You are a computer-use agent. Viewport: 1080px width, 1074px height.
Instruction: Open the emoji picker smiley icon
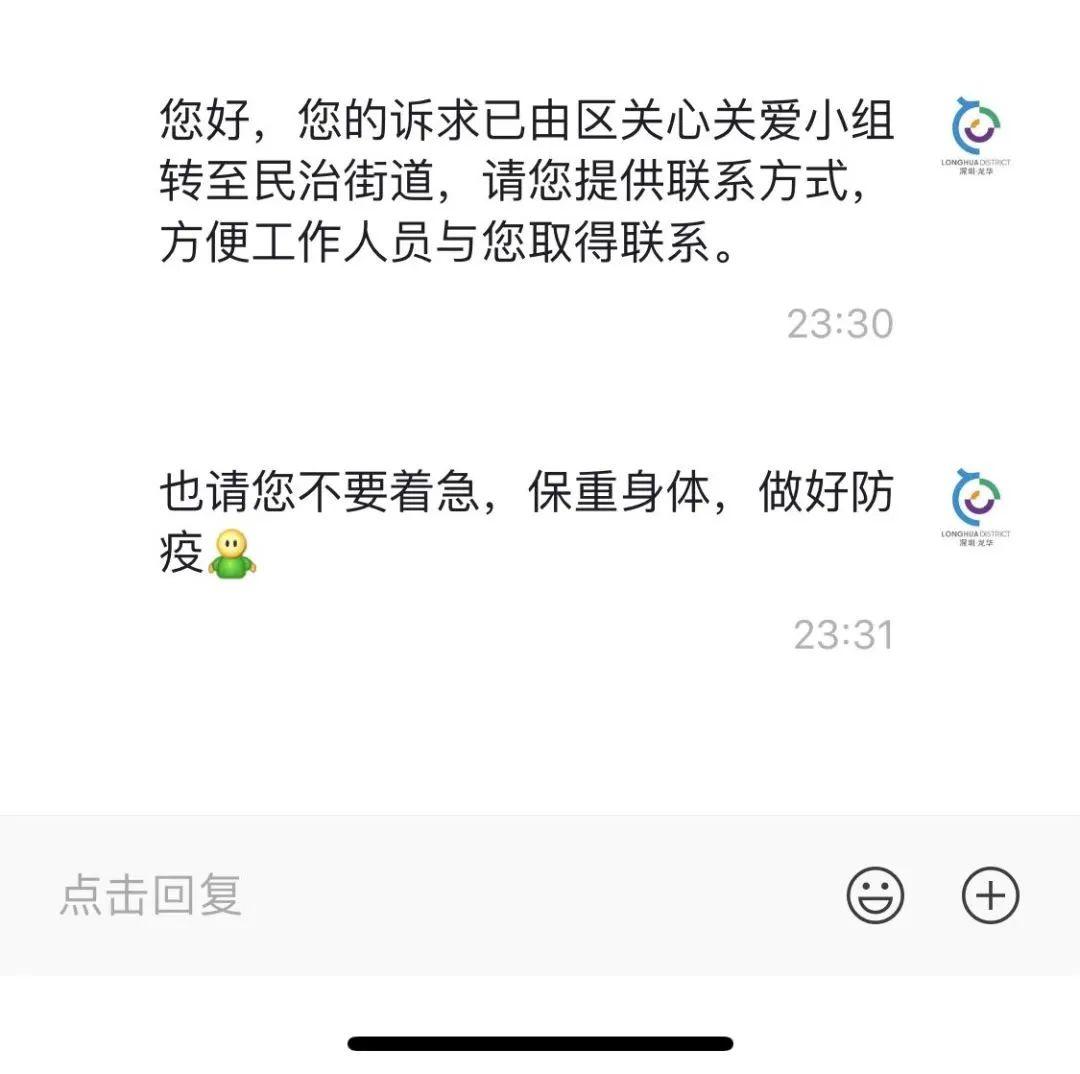pos(875,894)
